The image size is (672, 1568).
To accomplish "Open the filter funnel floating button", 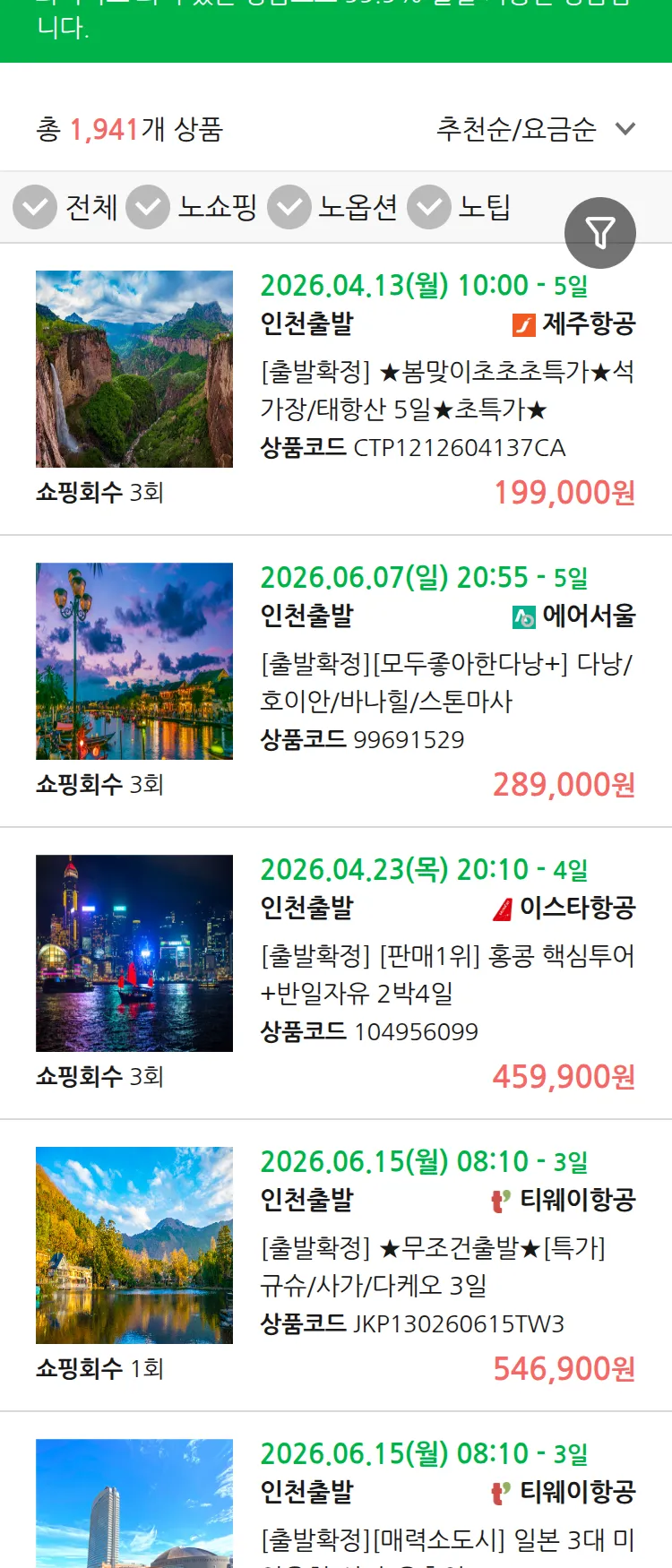I will tap(600, 233).
